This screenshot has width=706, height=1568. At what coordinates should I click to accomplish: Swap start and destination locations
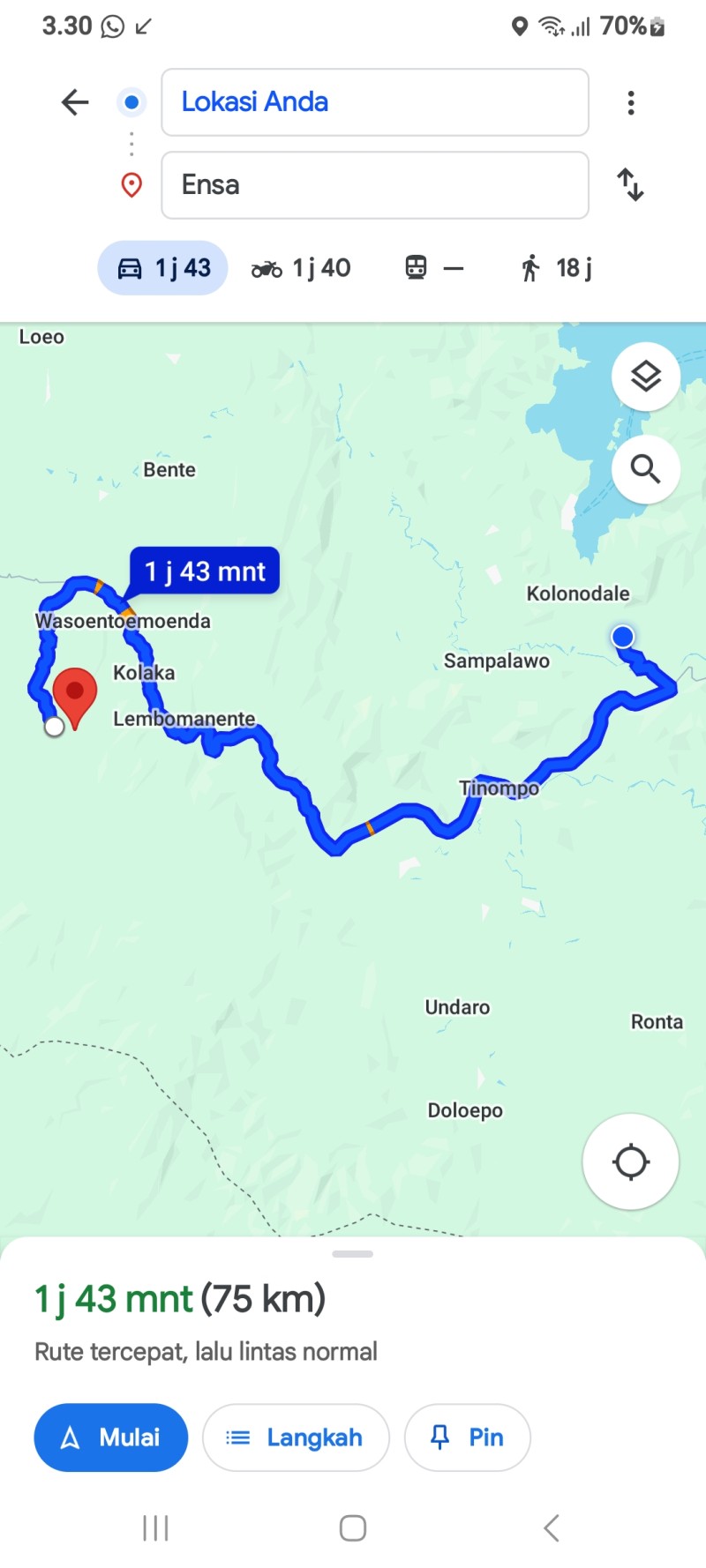click(630, 184)
